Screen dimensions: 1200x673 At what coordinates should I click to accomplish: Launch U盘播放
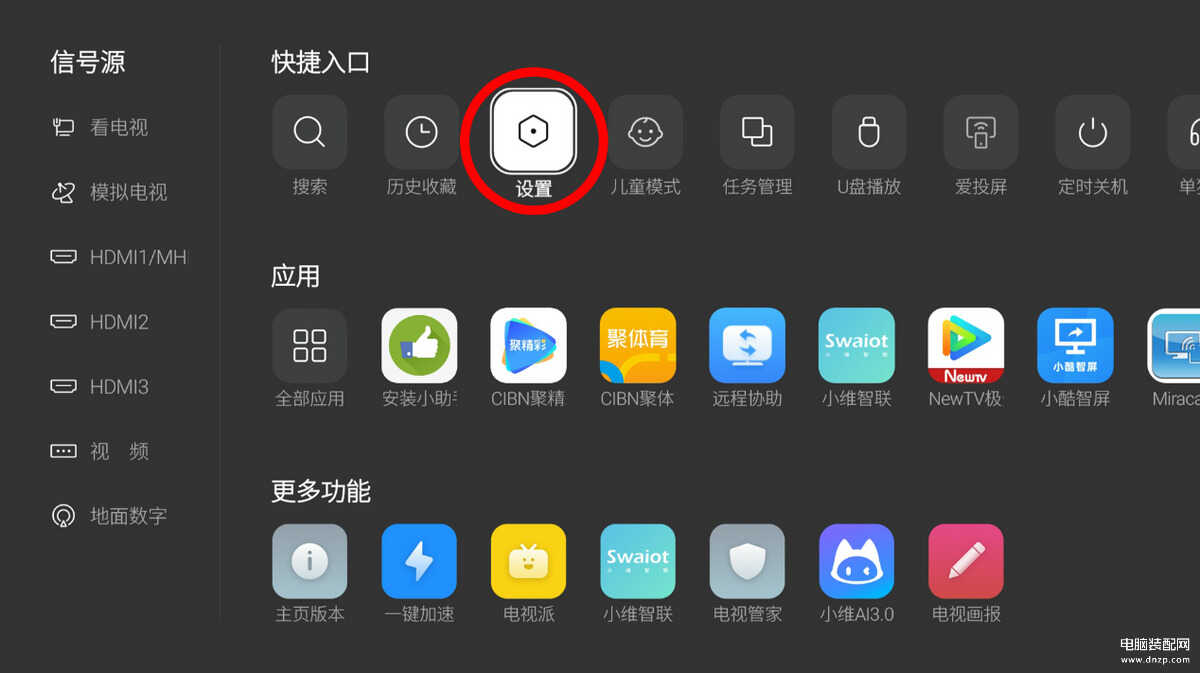click(x=869, y=132)
